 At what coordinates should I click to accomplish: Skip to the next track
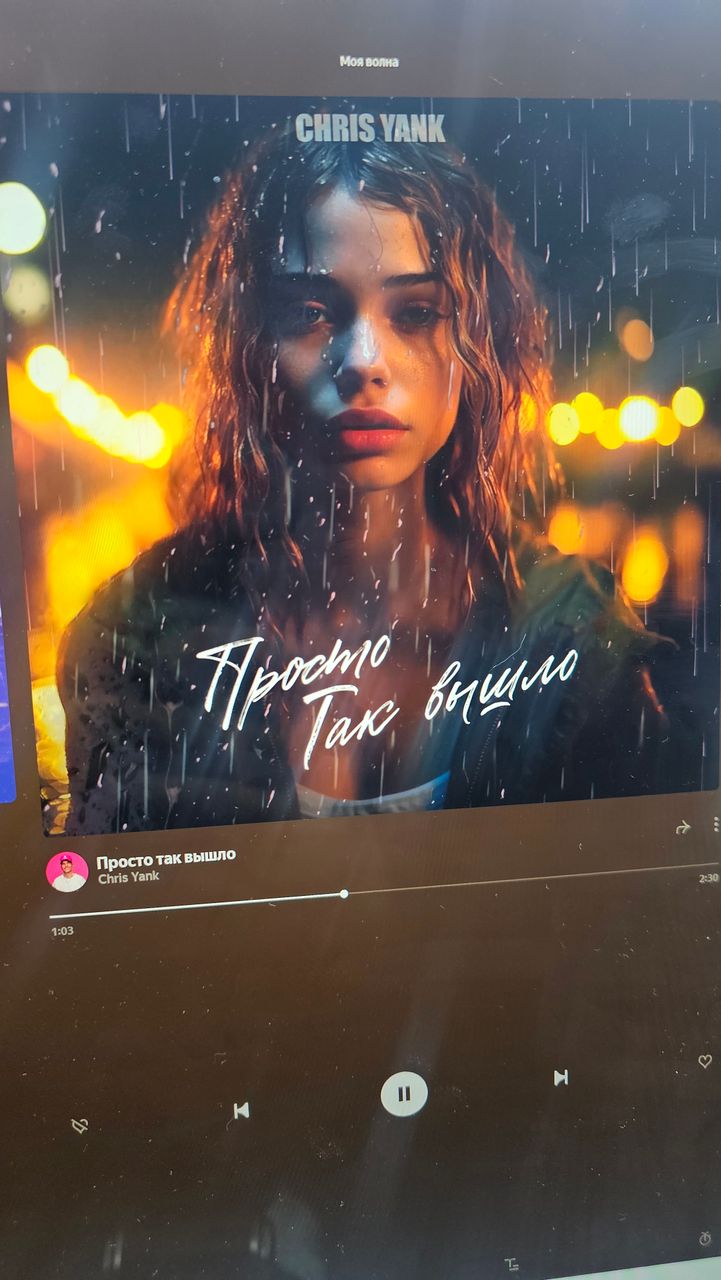pos(561,1077)
